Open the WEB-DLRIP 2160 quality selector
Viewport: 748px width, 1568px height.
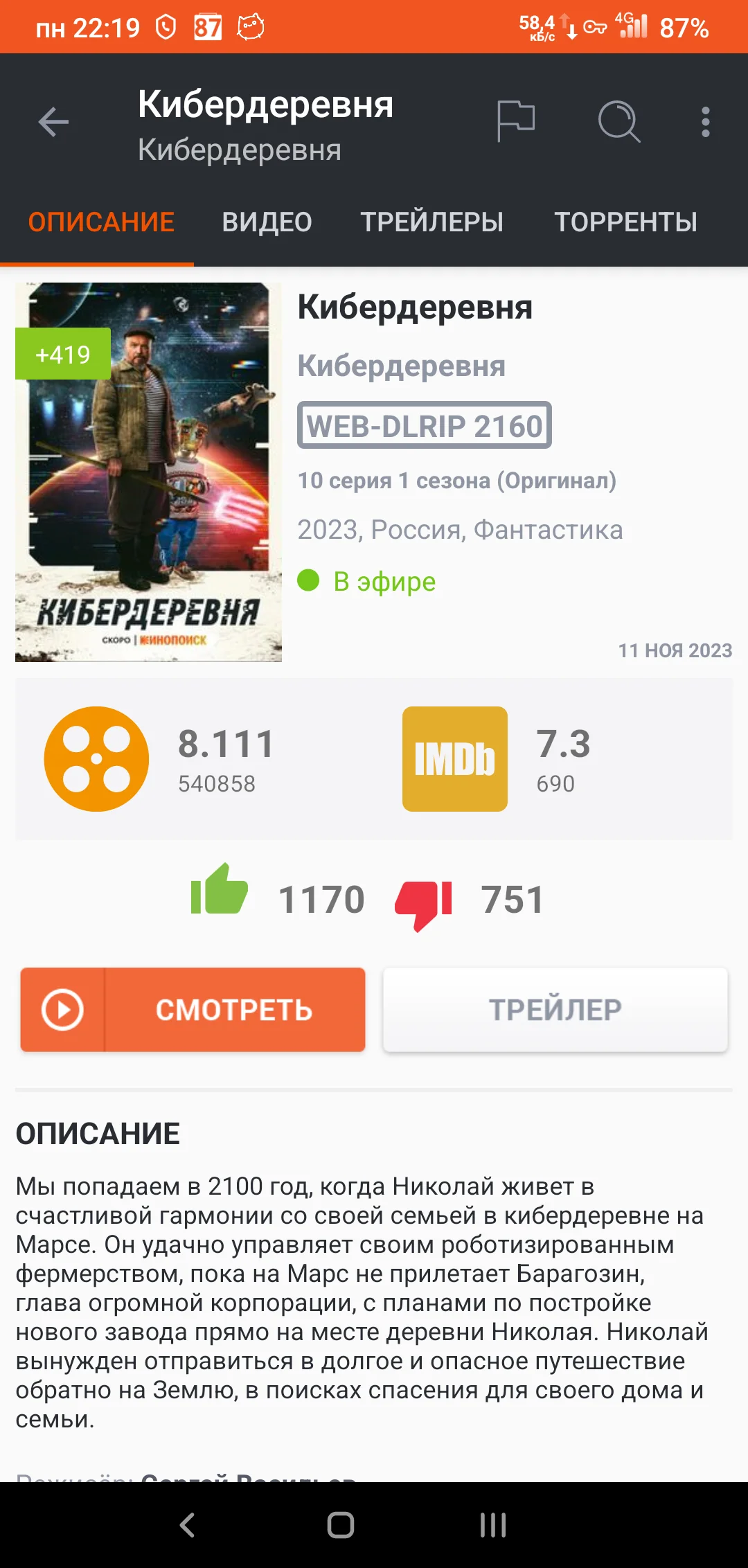click(423, 427)
